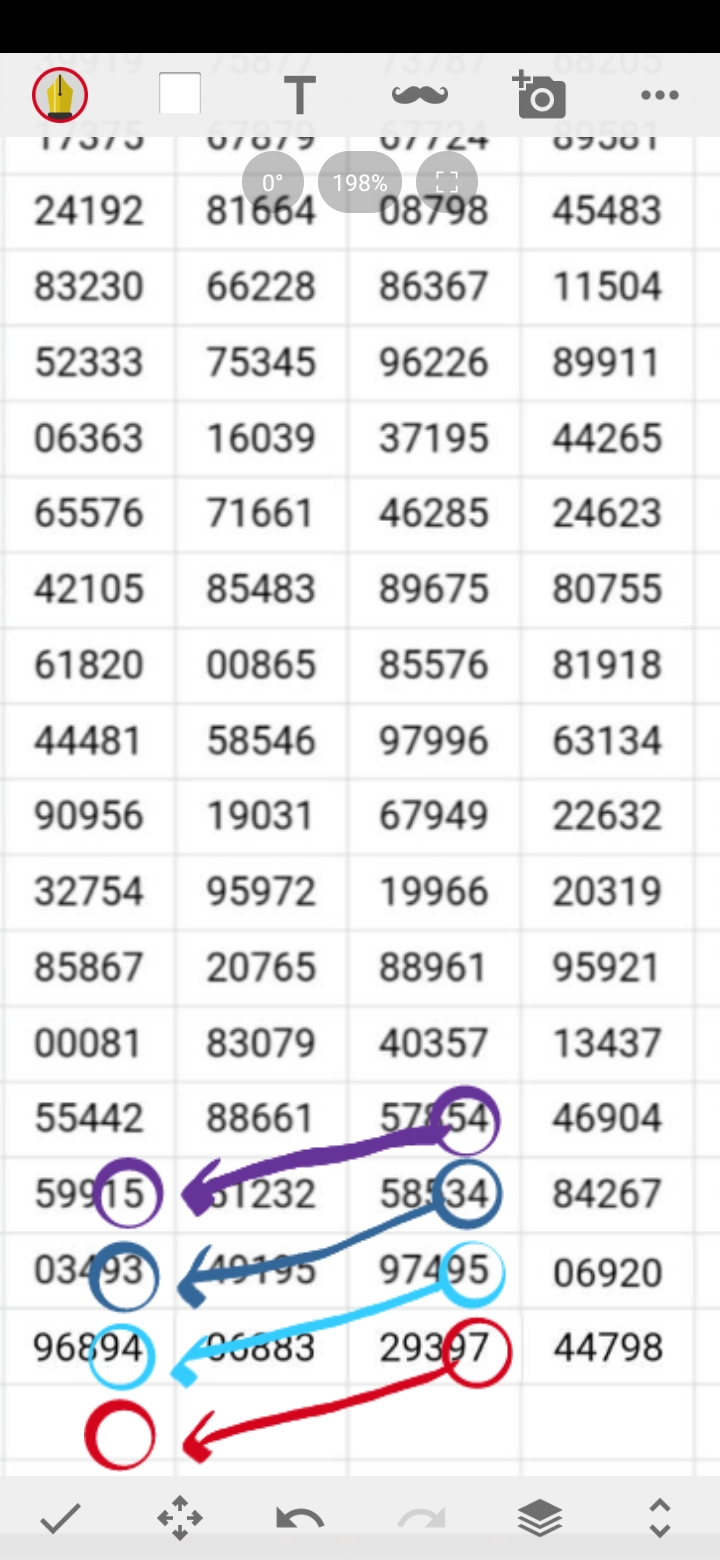Confirm edits with the checkmark
The height and width of the screenshot is (1560, 720).
coord(60,1519)
